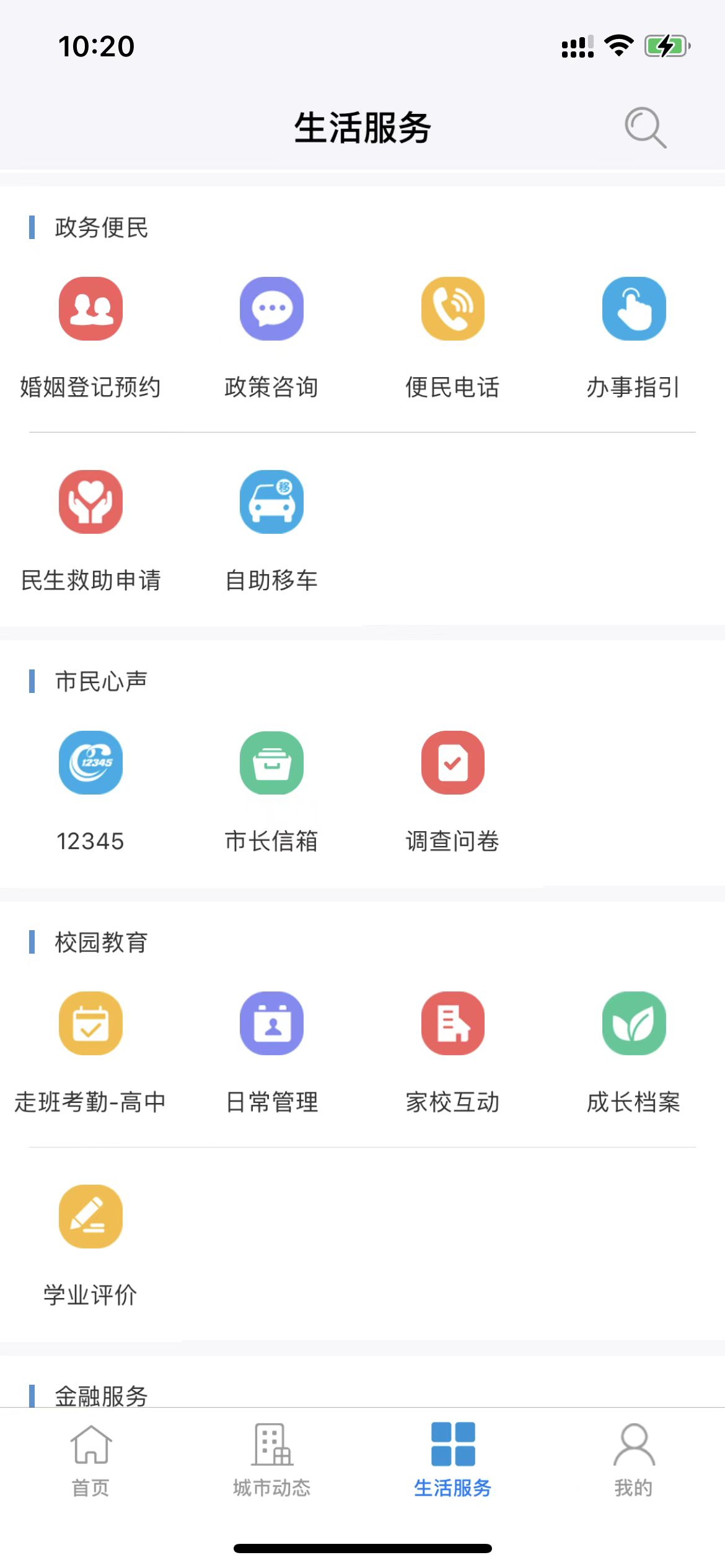
Task: Select the 自助移车 car service
Action: tap(272, 502)
